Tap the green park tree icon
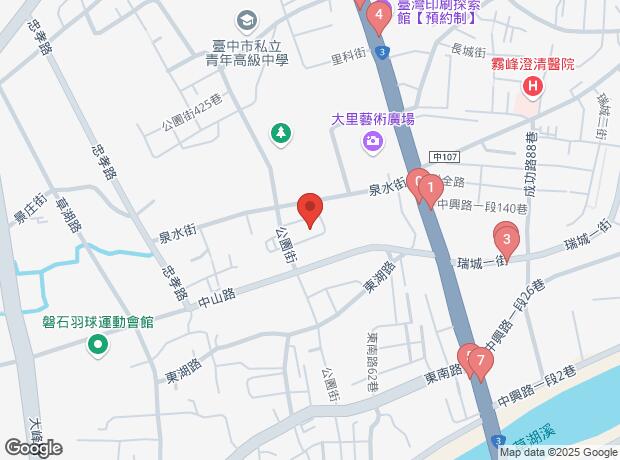Screen dimensions: 620x460 (281, 132)
